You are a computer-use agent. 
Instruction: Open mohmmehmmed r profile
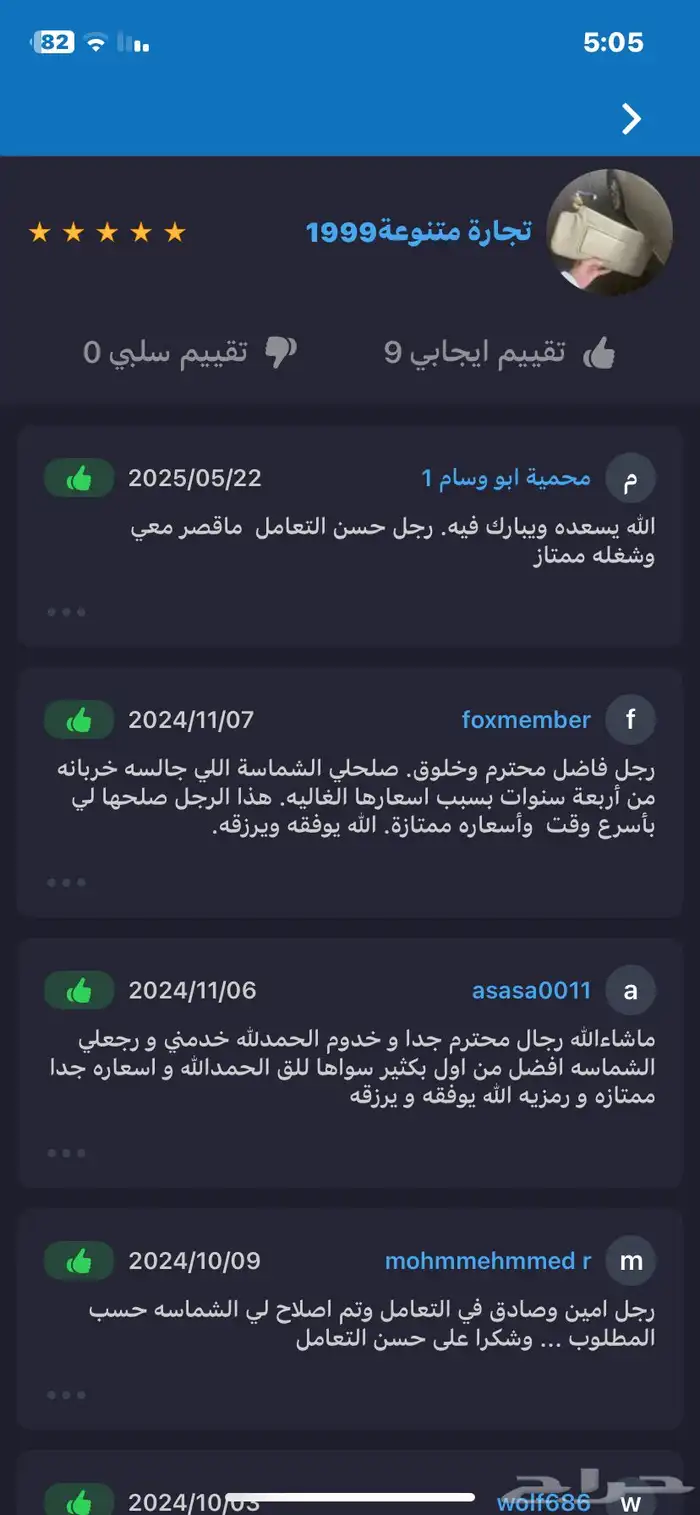[488, 1261]
